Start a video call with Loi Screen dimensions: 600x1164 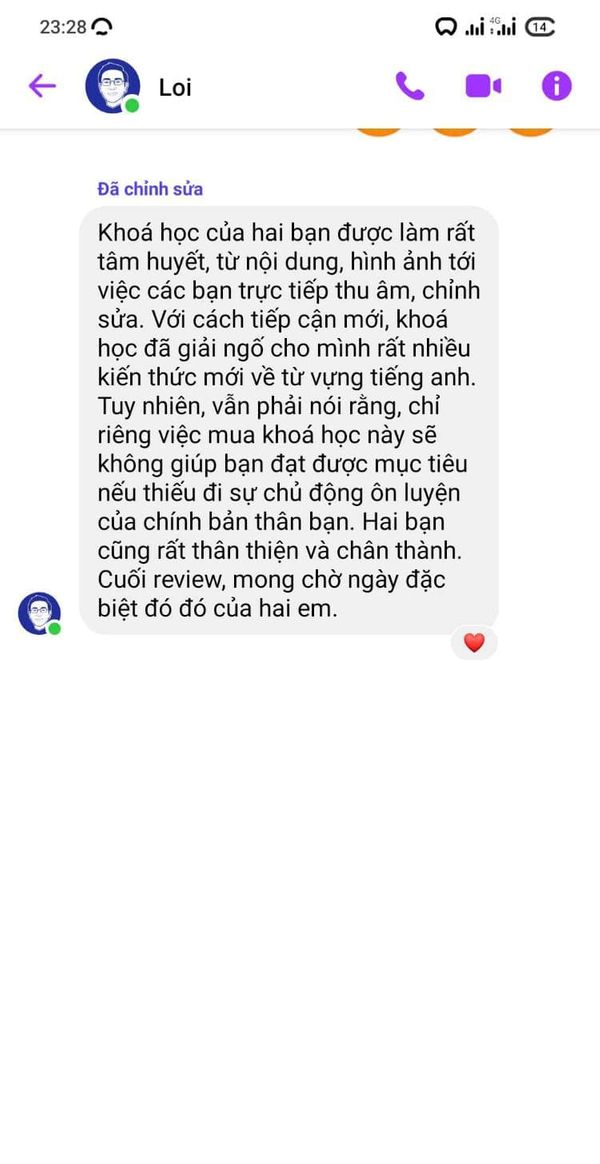tap(483, 86)
